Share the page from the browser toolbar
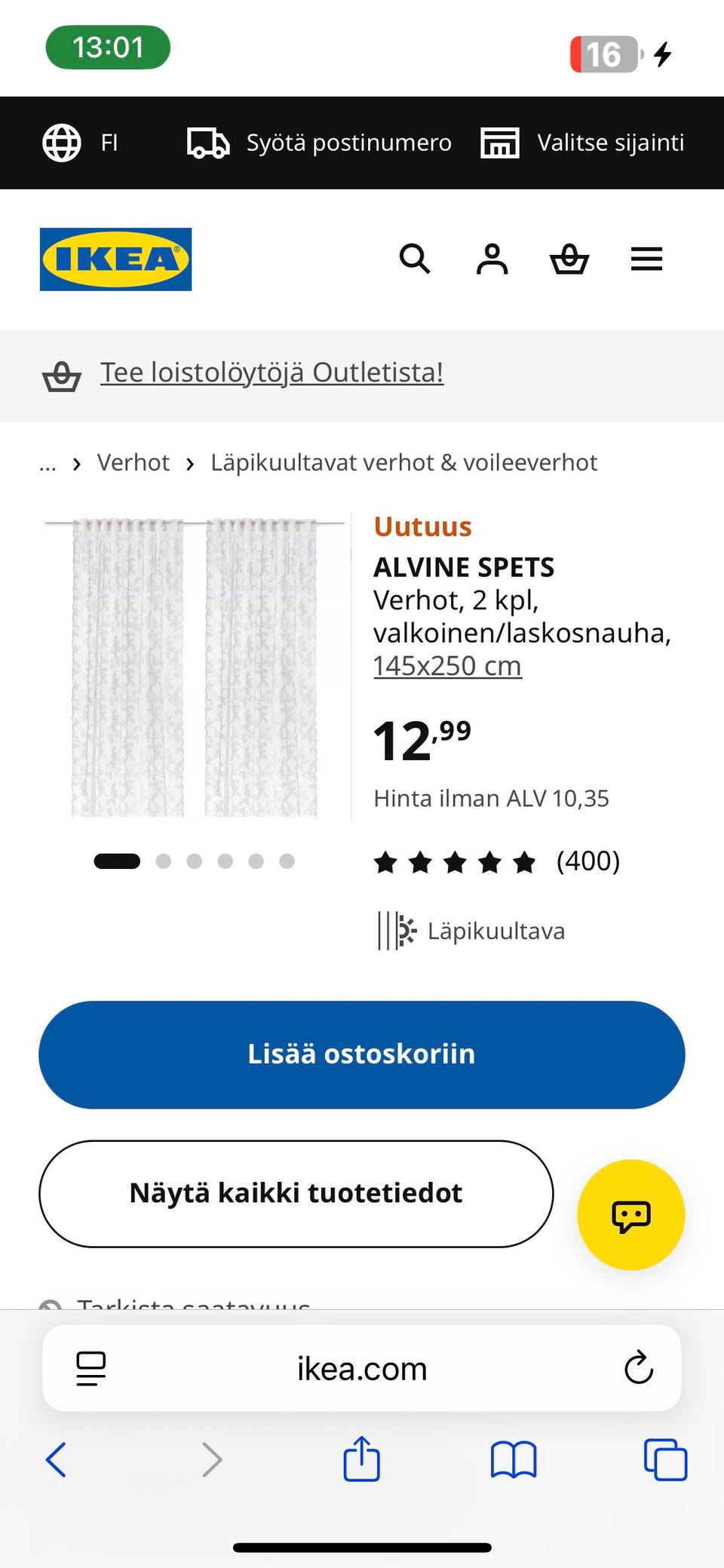The width and height of the screenshot is (724, 1568). click(x=362, y=1458)
